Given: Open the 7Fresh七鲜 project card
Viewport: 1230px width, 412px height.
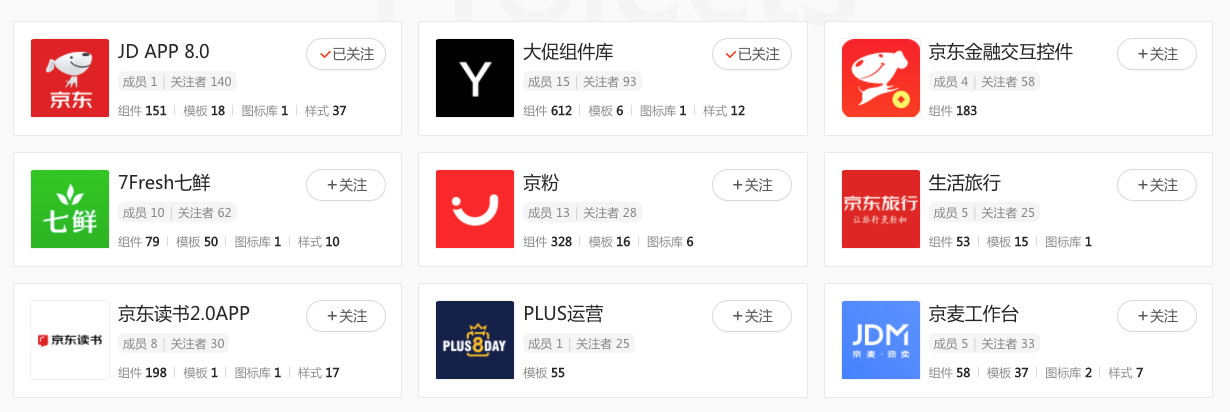Looking at the screenshot, I should pyautogui.click(x=207, y=209).
